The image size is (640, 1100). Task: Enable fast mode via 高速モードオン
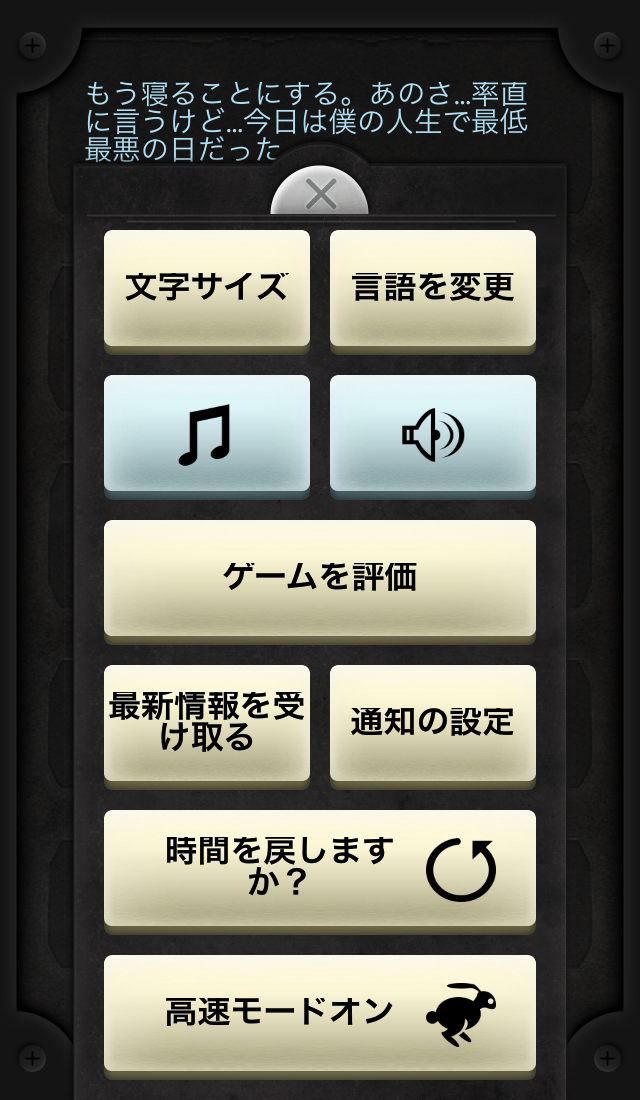(320, 1013)
